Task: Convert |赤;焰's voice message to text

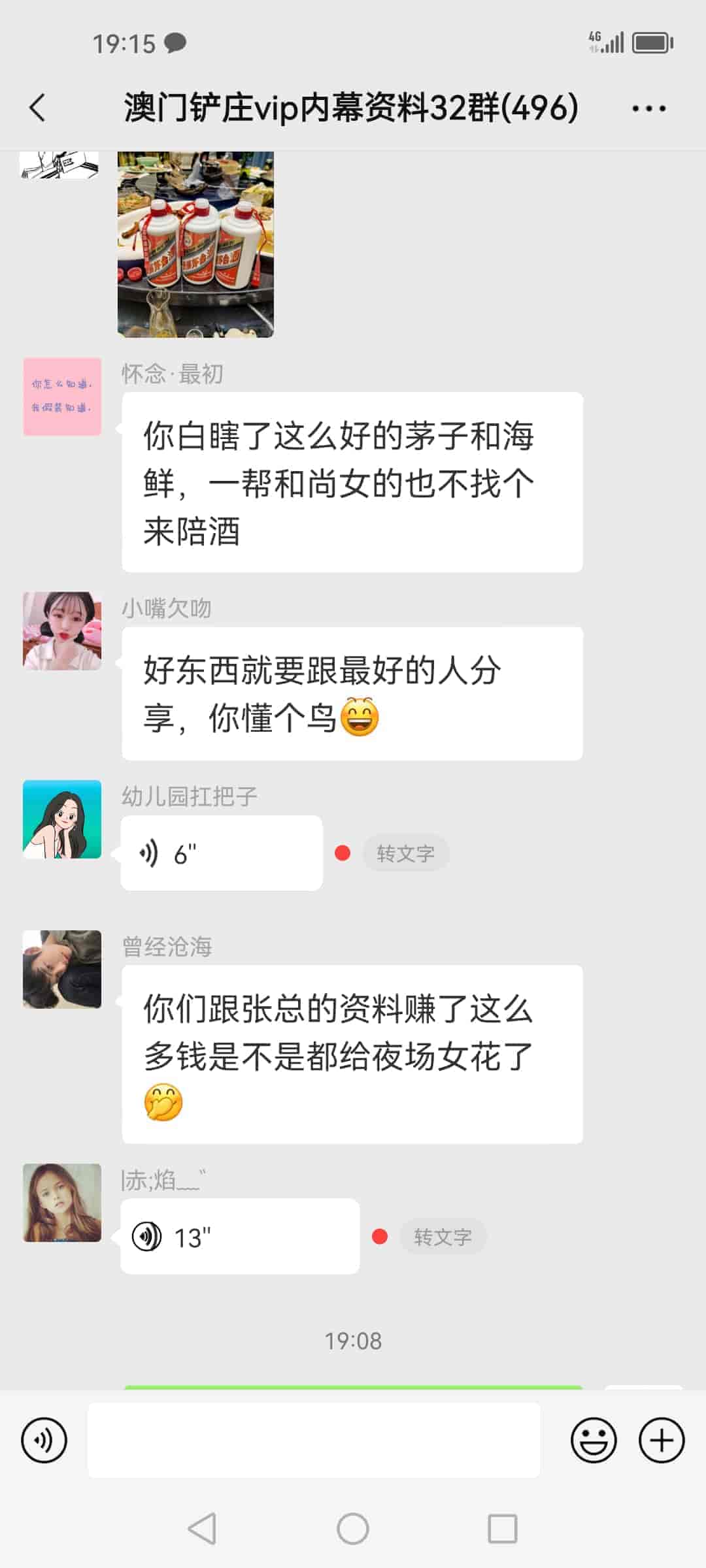Action: pyautogui.click(x=443, y=1235)
